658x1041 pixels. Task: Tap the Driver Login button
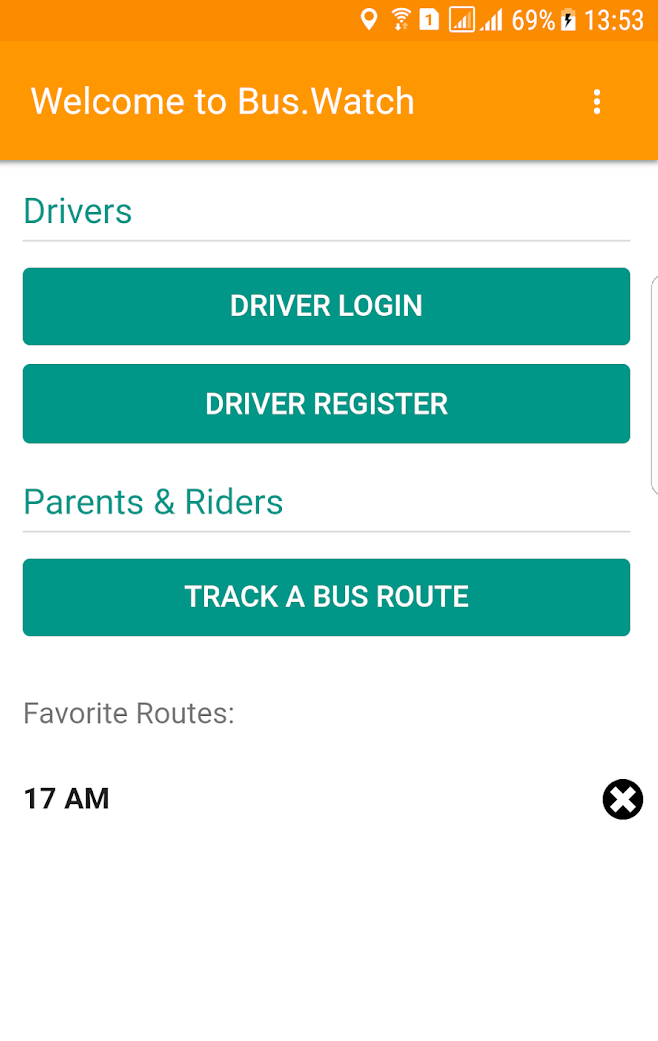[x=326, y=306]
